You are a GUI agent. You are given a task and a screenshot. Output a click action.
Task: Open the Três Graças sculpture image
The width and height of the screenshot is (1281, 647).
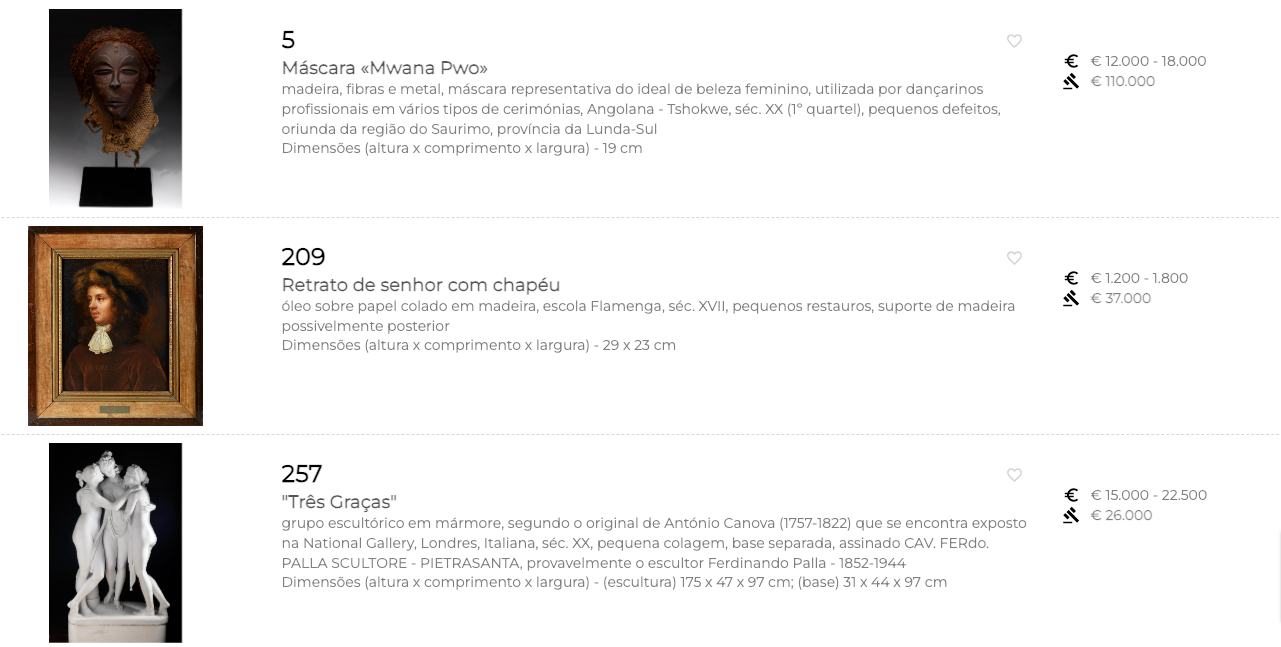115,542
